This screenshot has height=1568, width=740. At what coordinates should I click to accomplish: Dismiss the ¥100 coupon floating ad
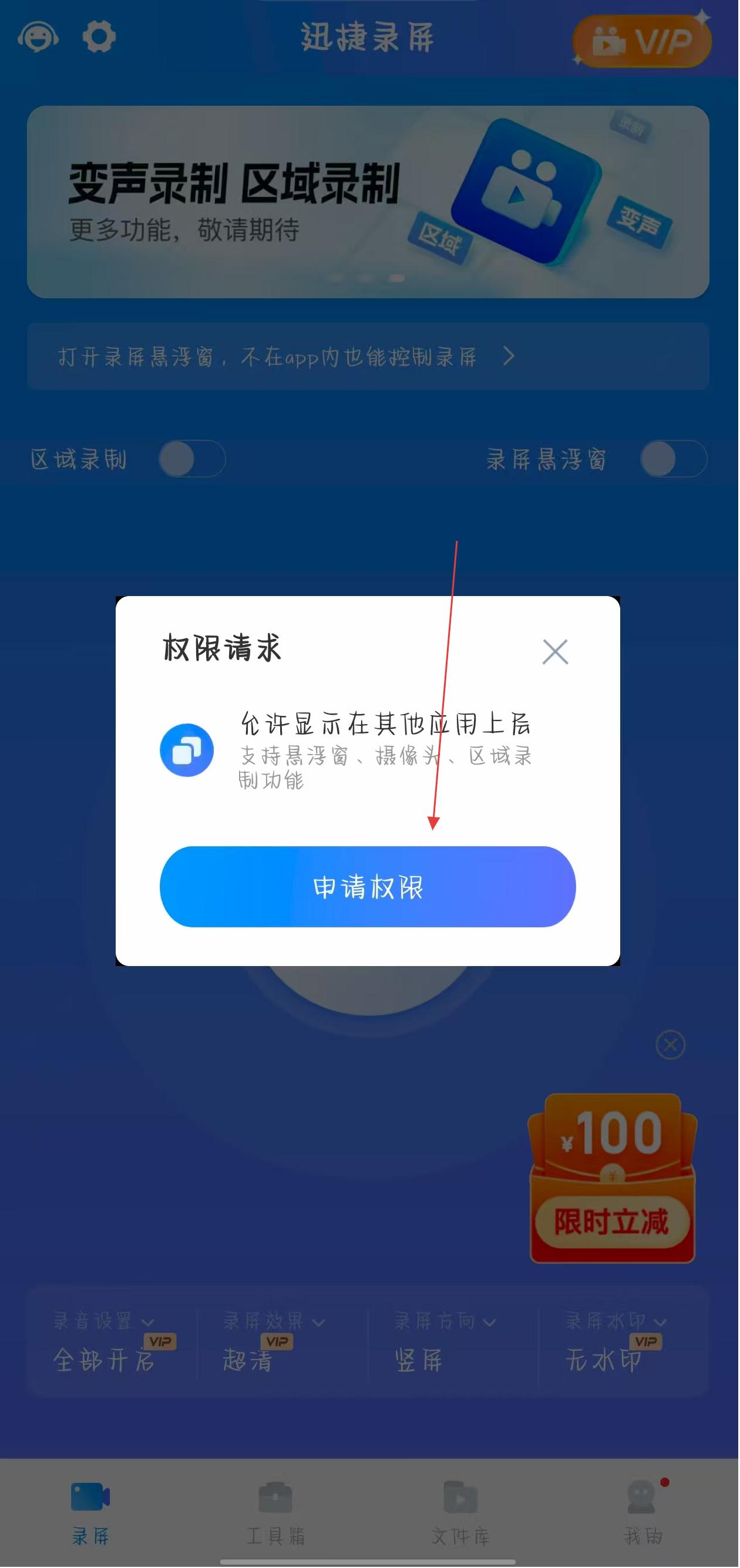tap(671, 1045)
